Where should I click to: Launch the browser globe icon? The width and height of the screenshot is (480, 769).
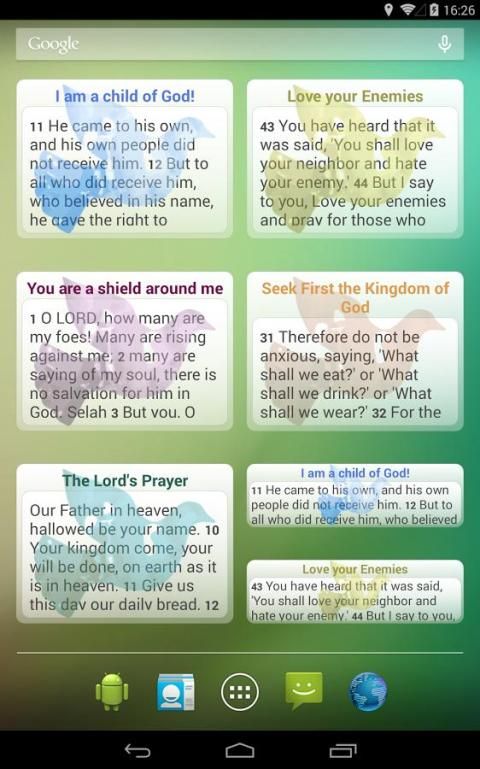point(368,692)
